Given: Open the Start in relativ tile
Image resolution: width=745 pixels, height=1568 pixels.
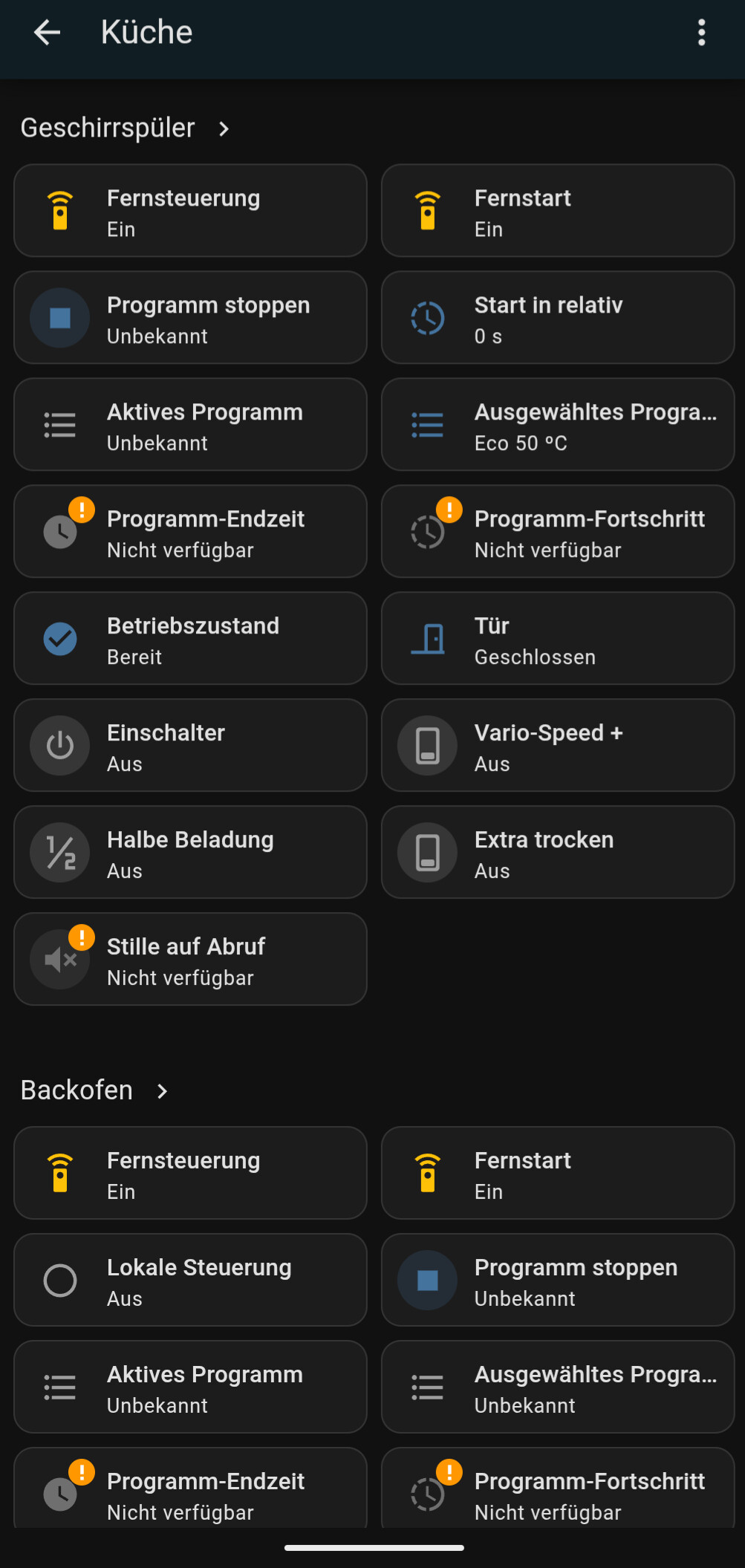Looking at the screenshot, I should (x=557, y=318).
